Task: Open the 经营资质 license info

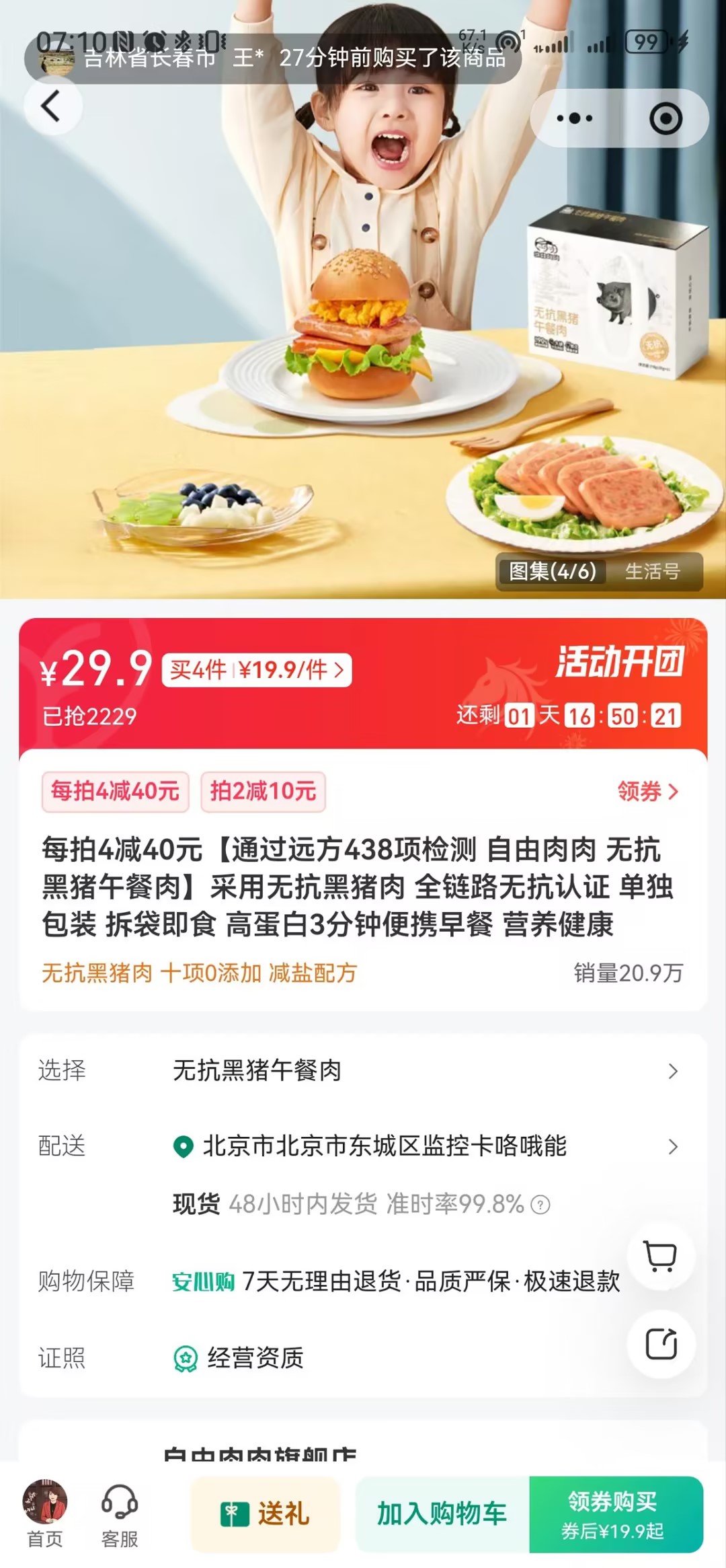Action: click(255, 1358)
